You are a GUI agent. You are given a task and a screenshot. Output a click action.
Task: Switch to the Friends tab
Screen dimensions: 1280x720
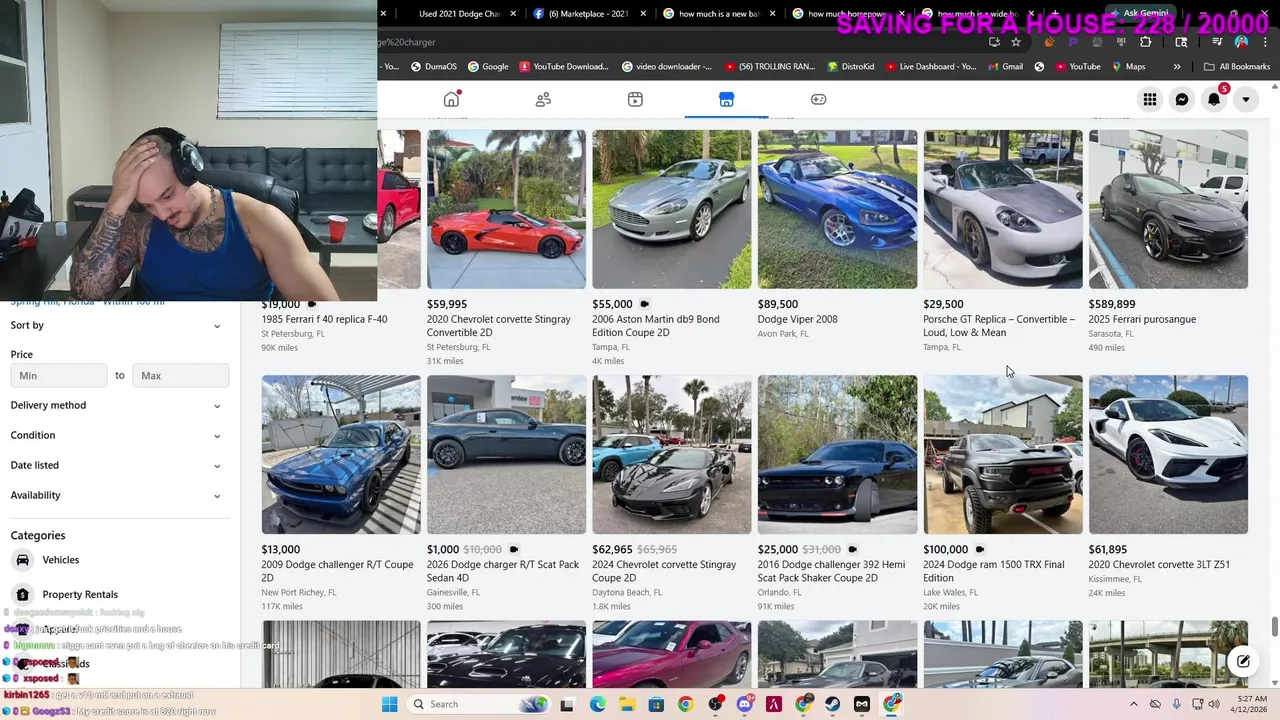tap(543, 99)
